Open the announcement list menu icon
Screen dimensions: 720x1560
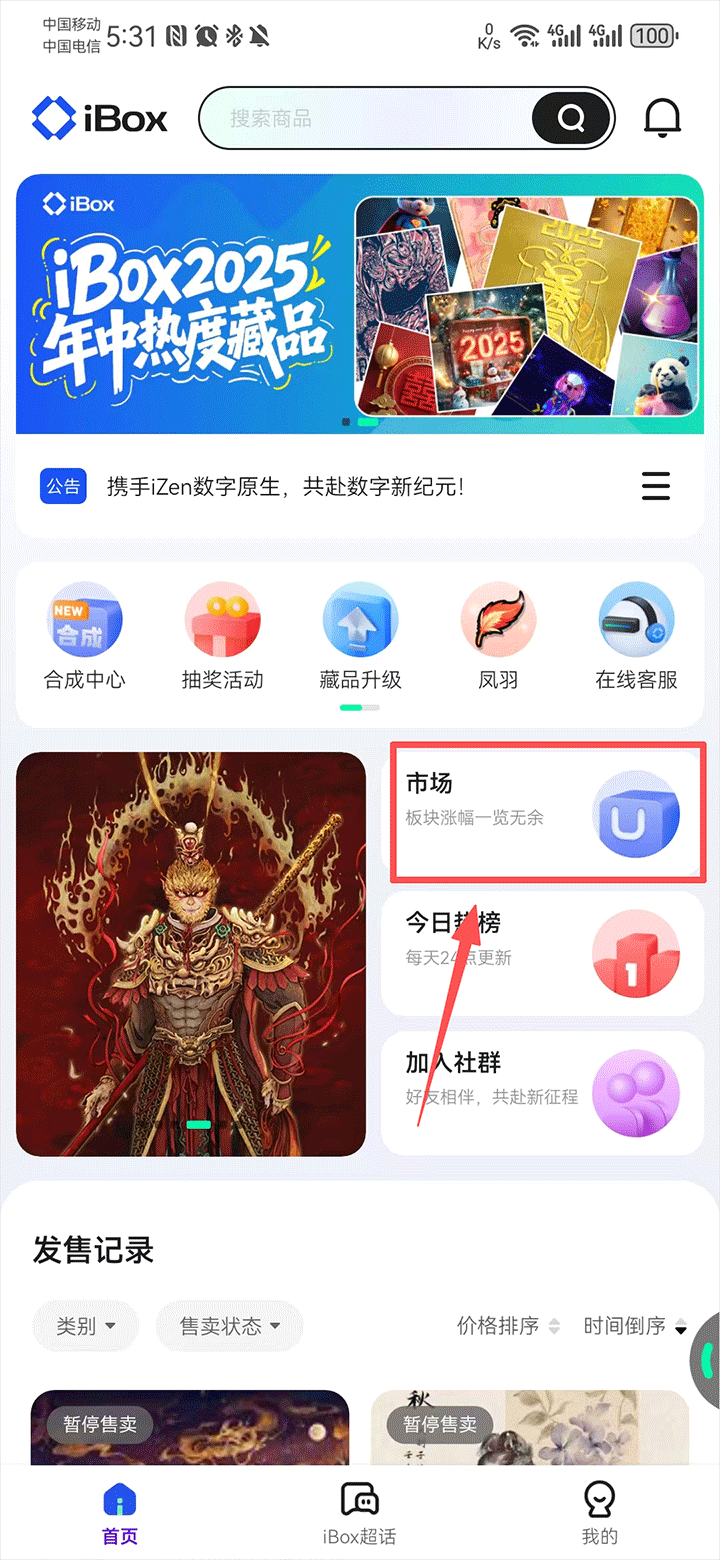[656, 487]
